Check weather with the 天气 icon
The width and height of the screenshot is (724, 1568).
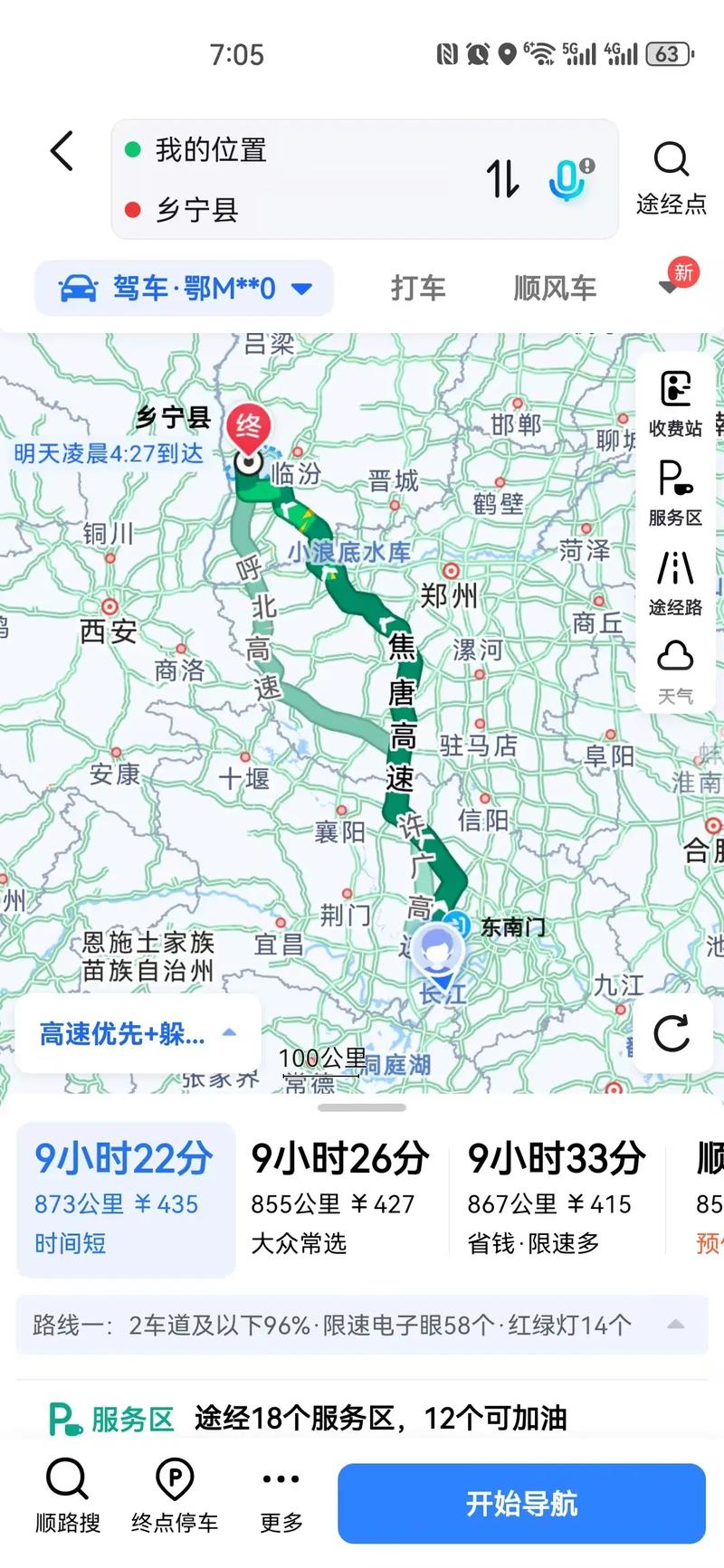tap(673, 668)
